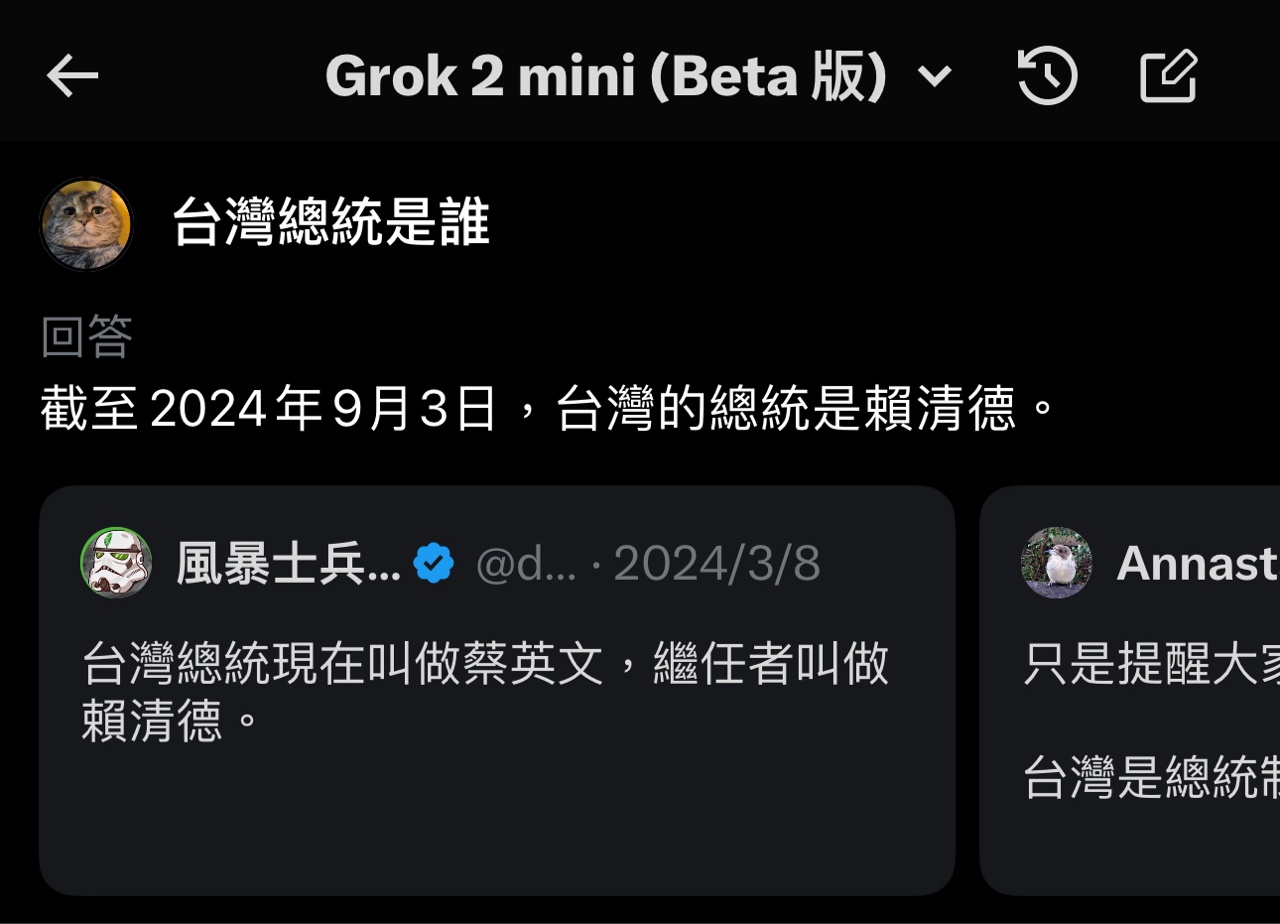
Task: Open the conversation history icon
Action: point(1047,76)
